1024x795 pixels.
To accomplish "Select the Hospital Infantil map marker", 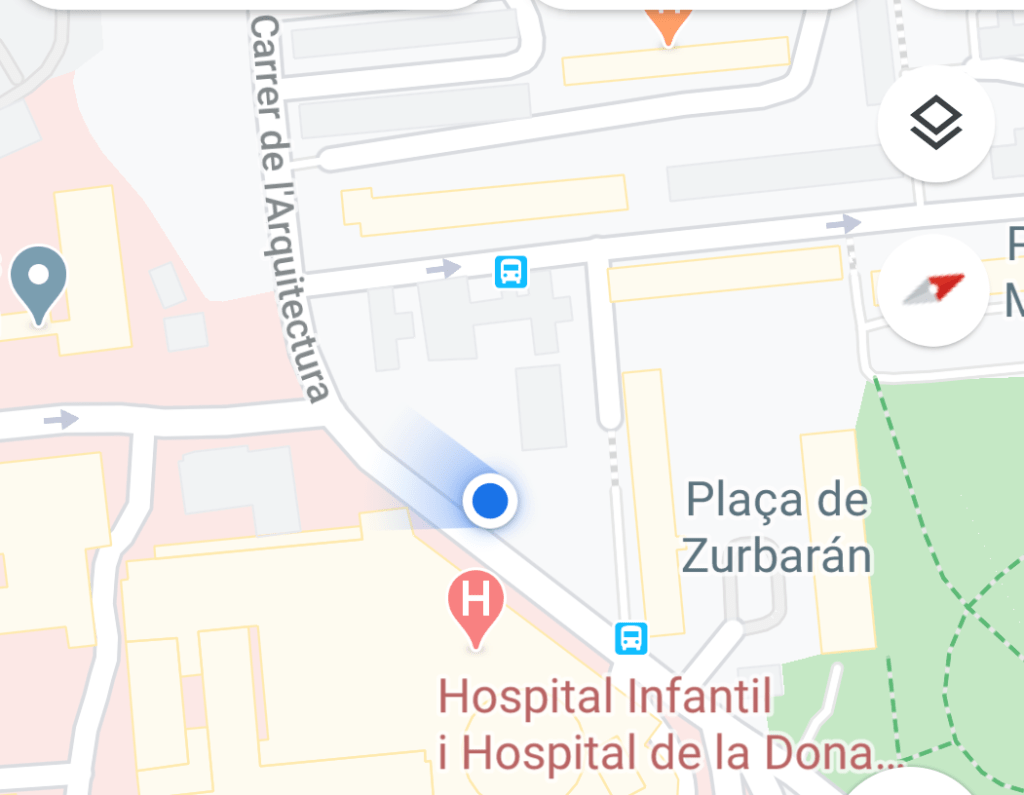I will (476, 603).
